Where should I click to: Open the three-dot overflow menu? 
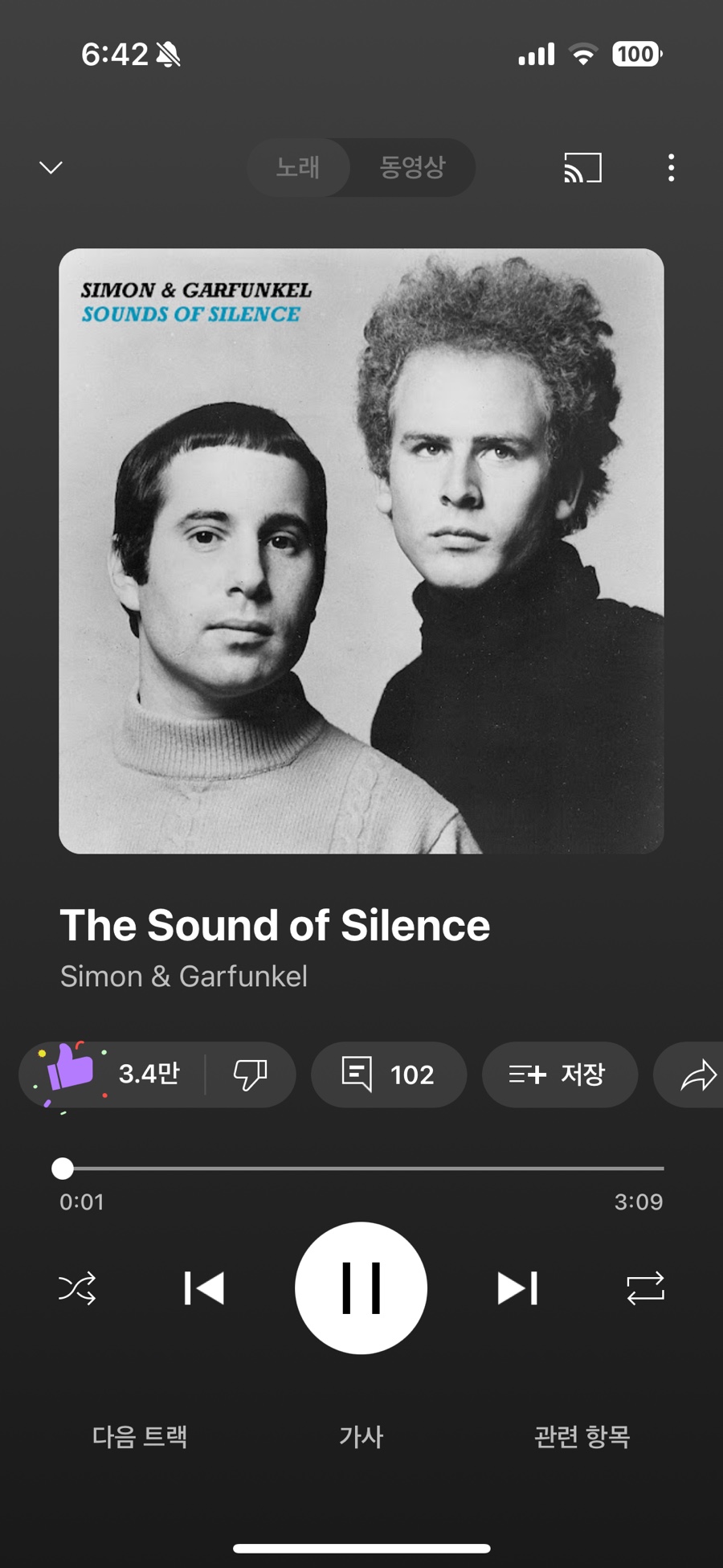pos(671,167)
